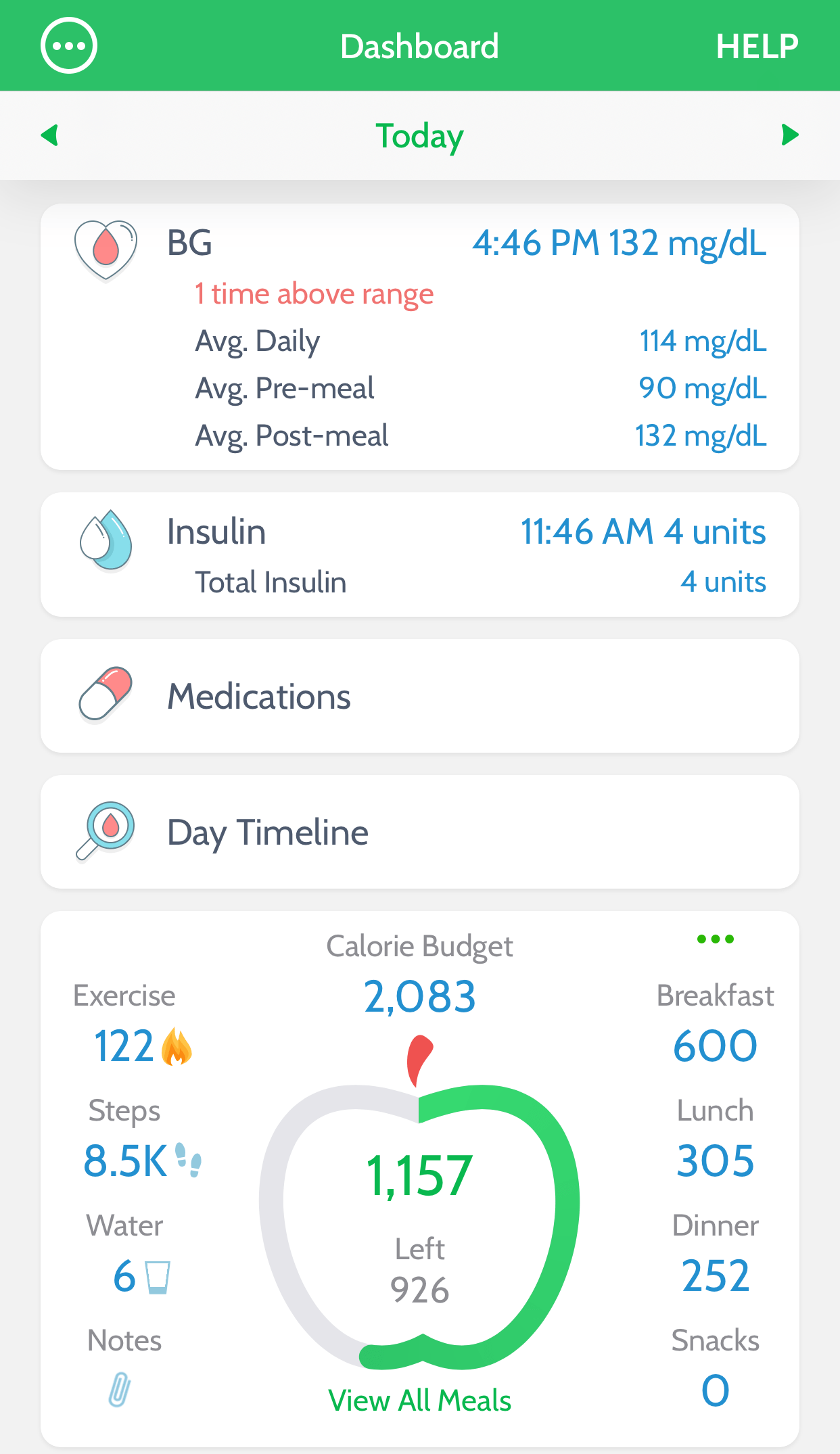Open the circular menu in top-left corner
The width and height of the screenshot is (840, 1454).
[68, 45]
